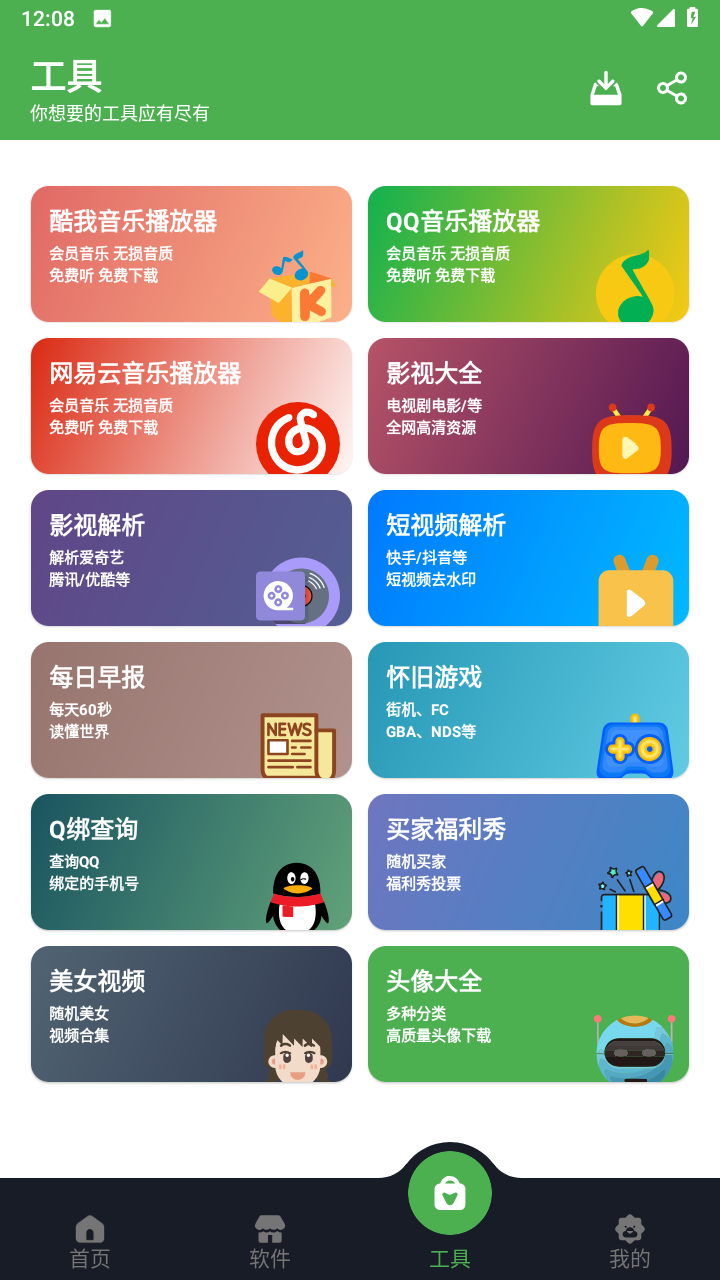The width and height of the screenshot is (720, 1280).
Task: Go to 软件 tab
Action: coord(270,1242)
